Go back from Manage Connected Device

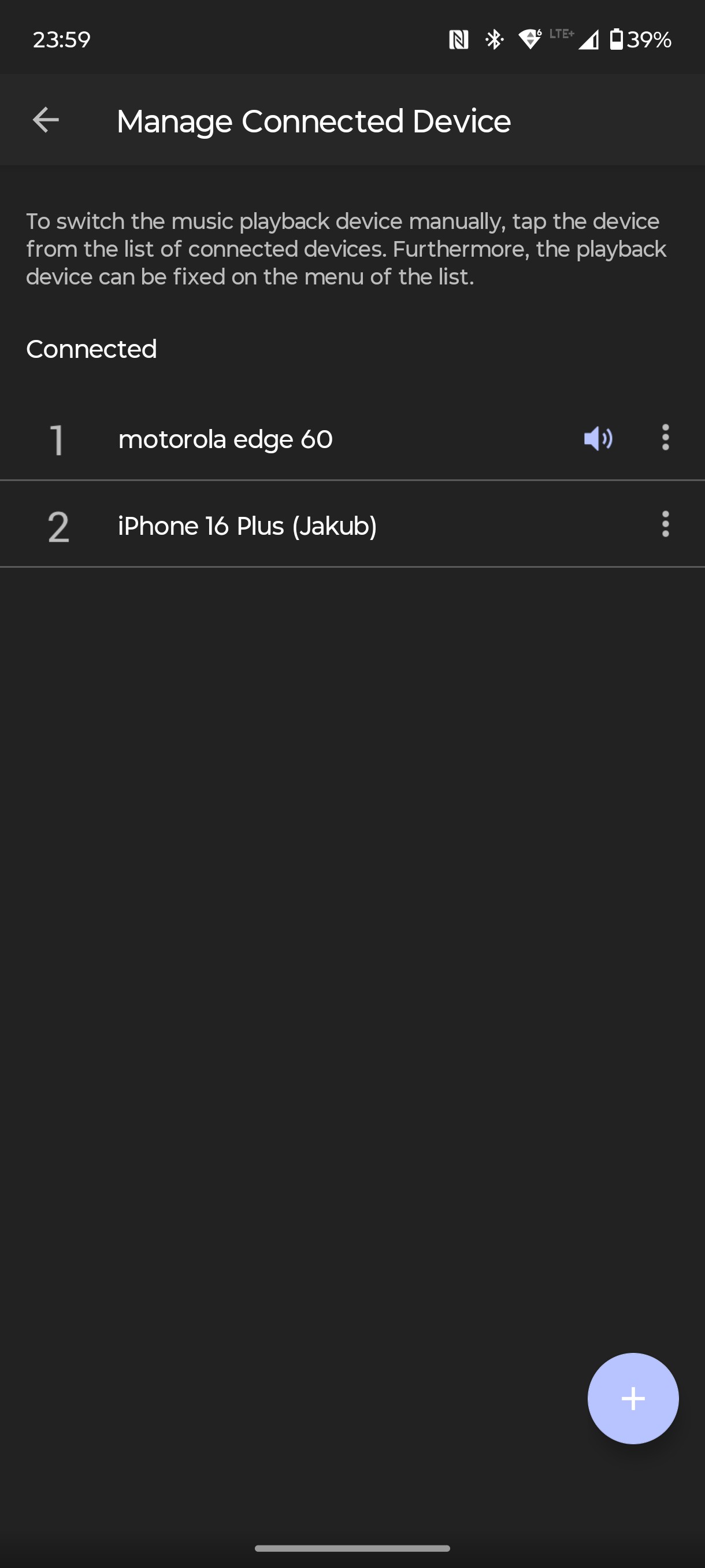tap(46, 120)
